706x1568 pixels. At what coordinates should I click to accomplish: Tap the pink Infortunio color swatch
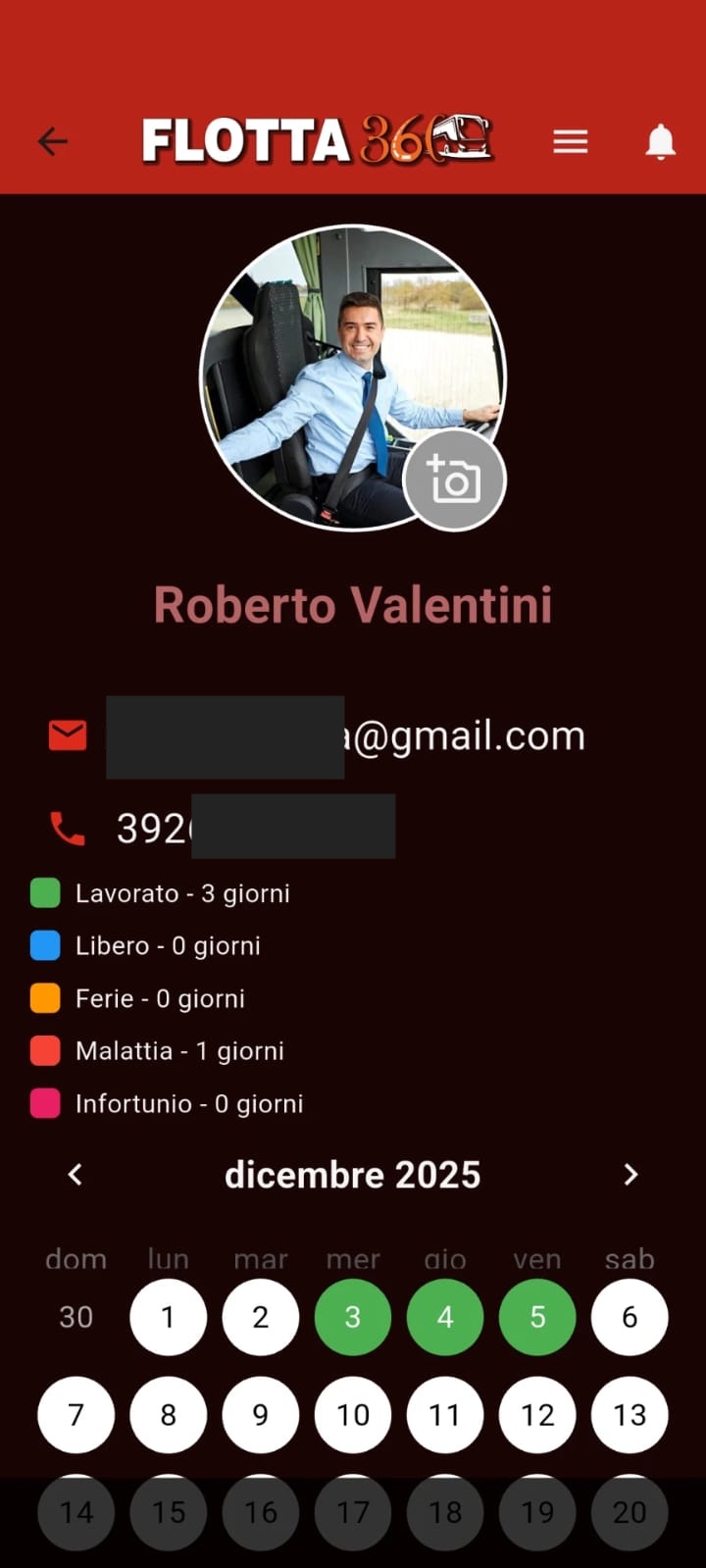click(44, 1102)
